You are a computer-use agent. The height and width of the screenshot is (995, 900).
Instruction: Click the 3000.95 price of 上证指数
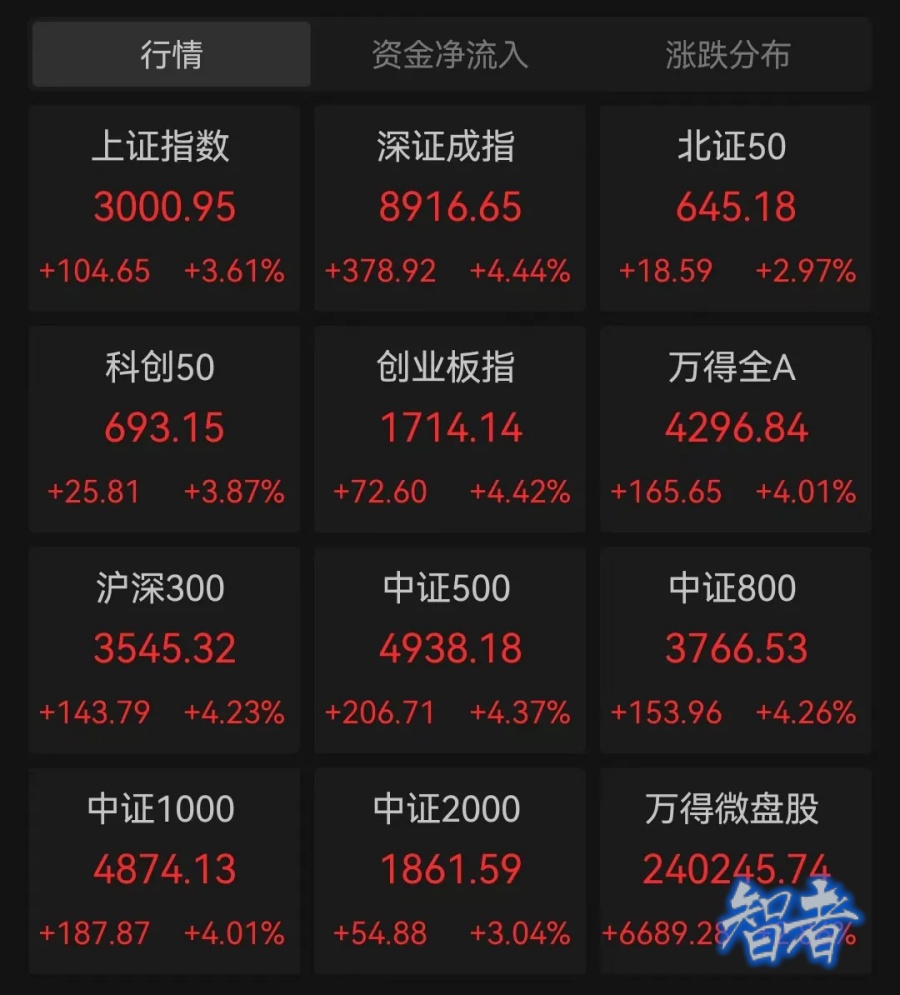click(x=164, y=209)
